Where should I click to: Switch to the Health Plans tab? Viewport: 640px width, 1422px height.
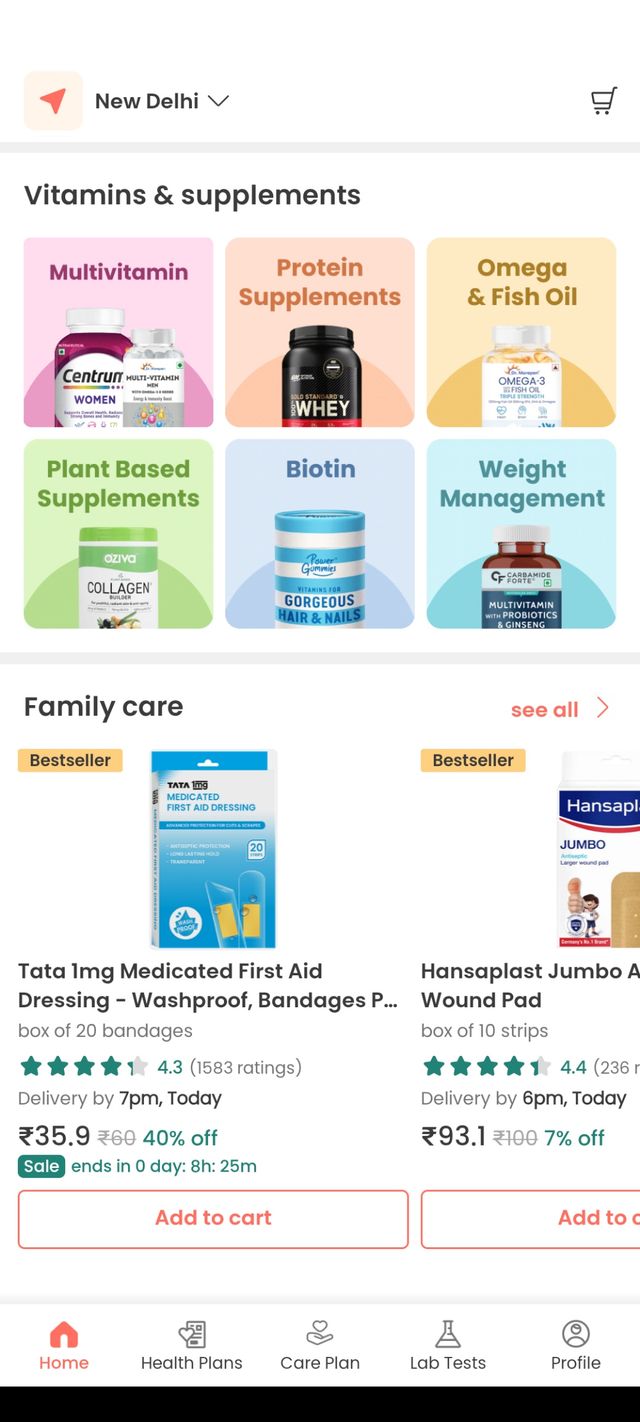[192, 1346]
